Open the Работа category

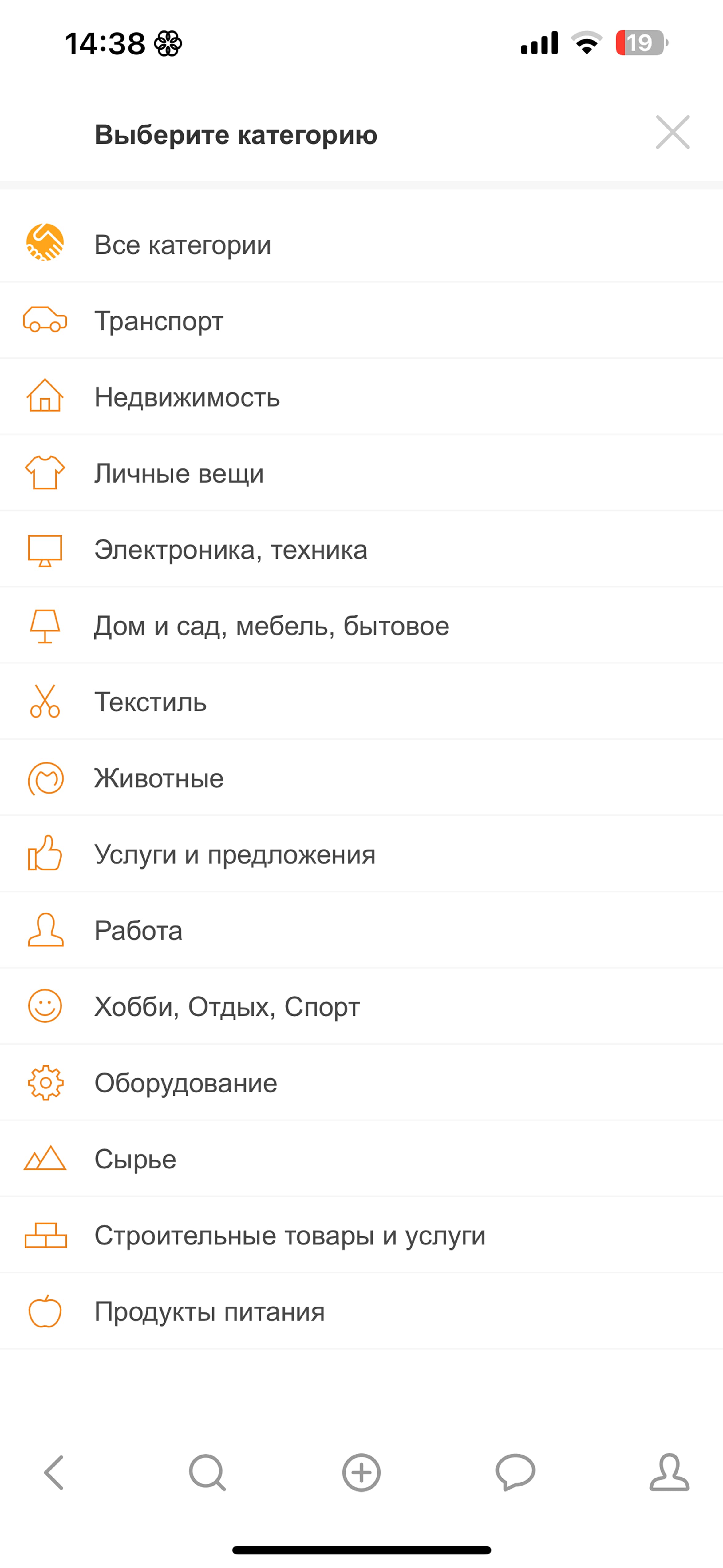[361, 930]
